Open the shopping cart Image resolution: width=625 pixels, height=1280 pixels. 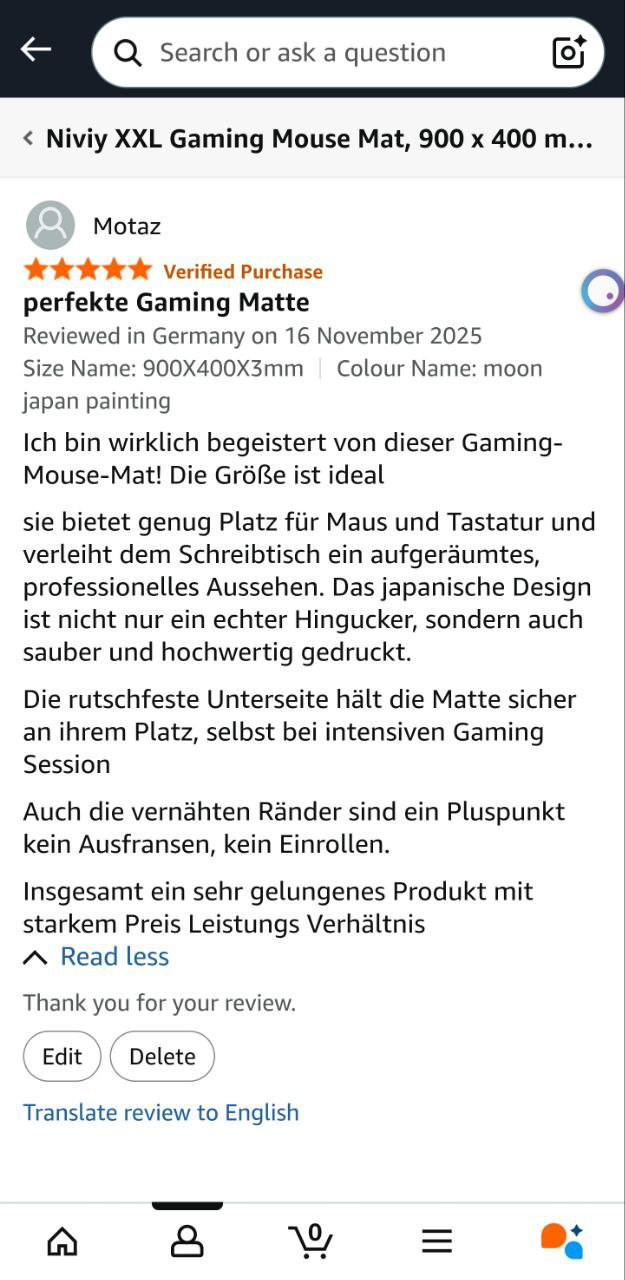pos(311,1241)
